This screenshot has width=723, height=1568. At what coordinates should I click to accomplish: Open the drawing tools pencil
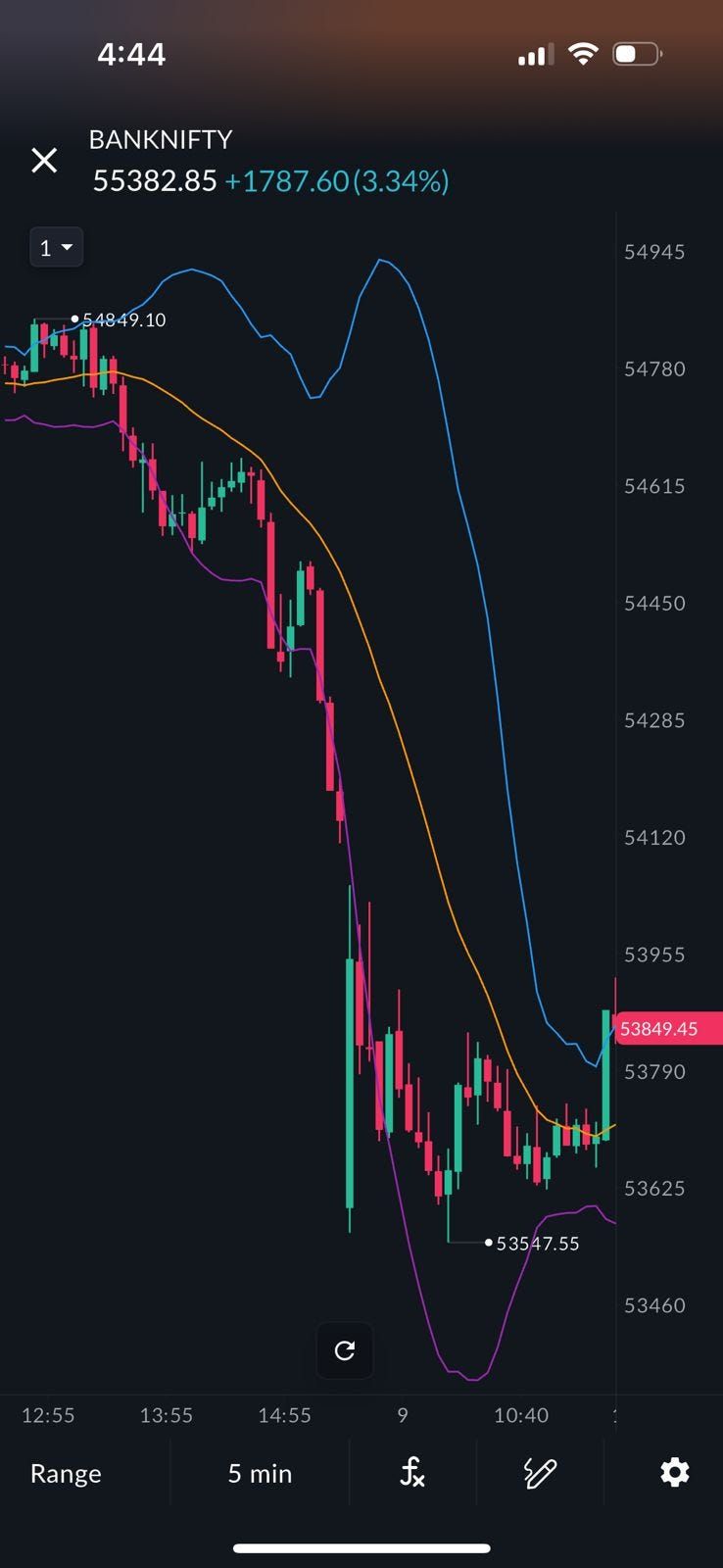click(x=540, y=1472)
